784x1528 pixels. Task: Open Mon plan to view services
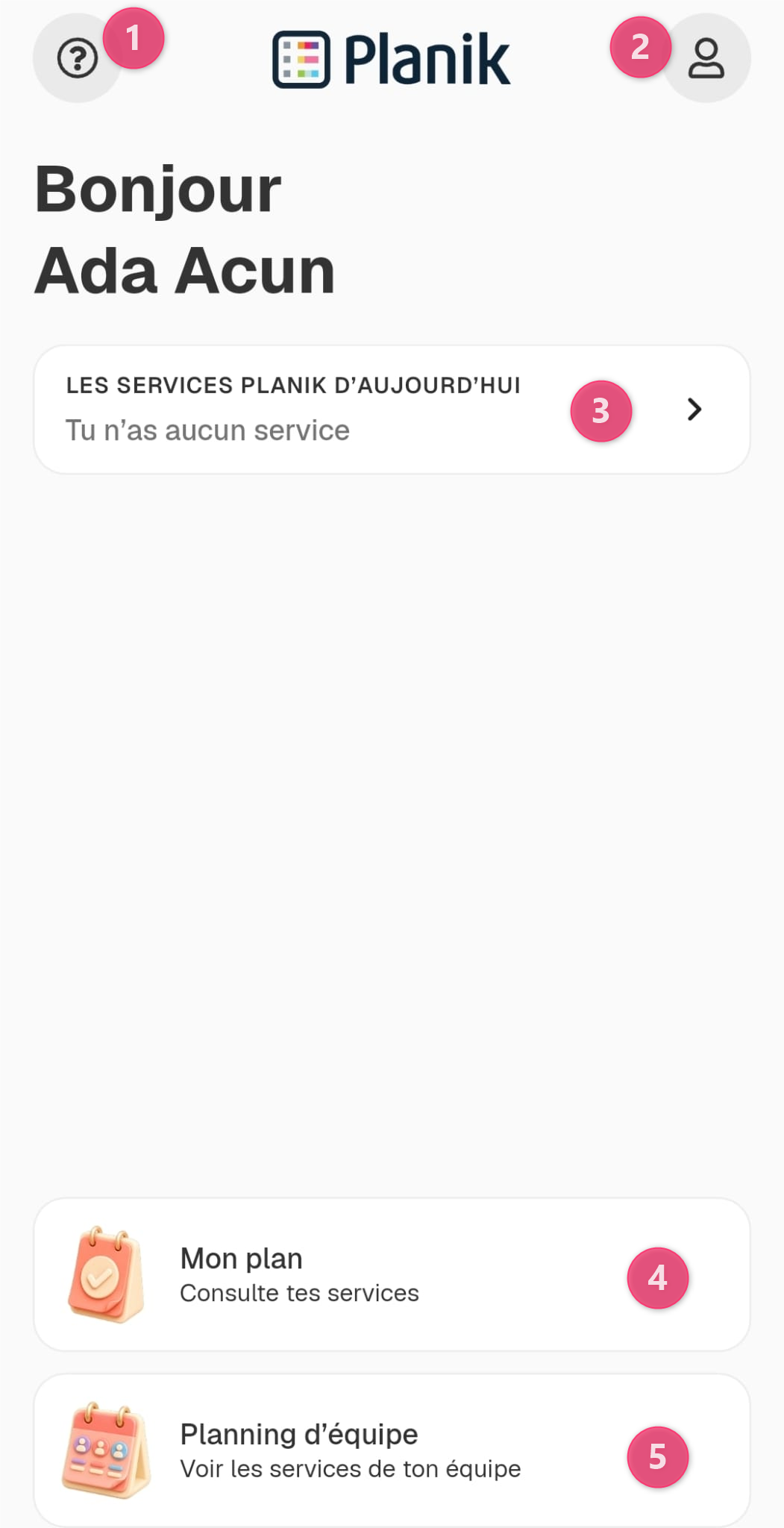click(x=392, y=1274)
